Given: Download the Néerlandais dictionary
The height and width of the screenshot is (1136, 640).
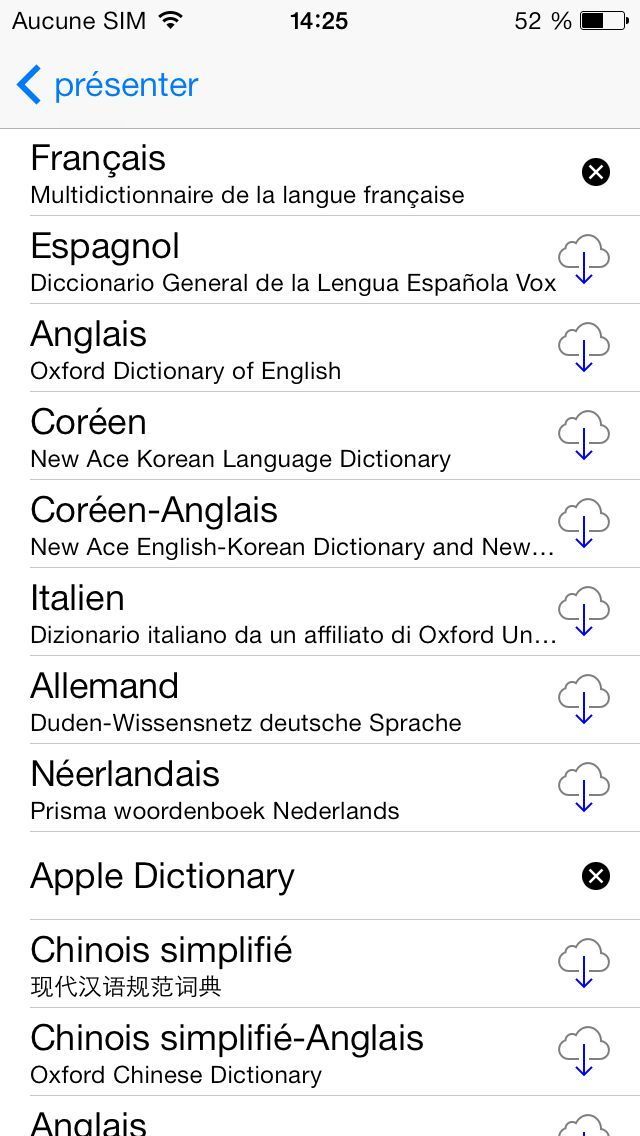Looking at the screenshot, I should 584,788.
